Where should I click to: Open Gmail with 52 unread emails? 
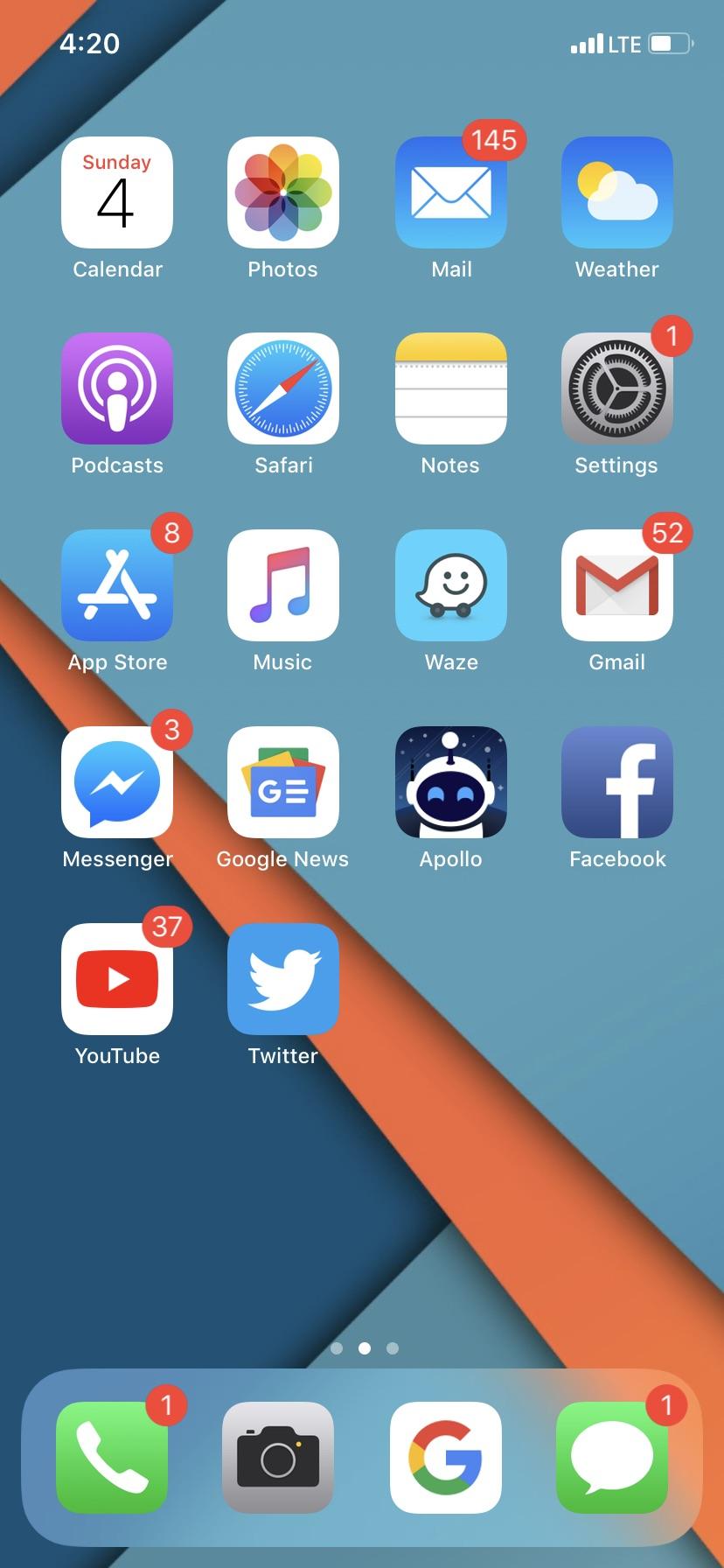(616, 584)
